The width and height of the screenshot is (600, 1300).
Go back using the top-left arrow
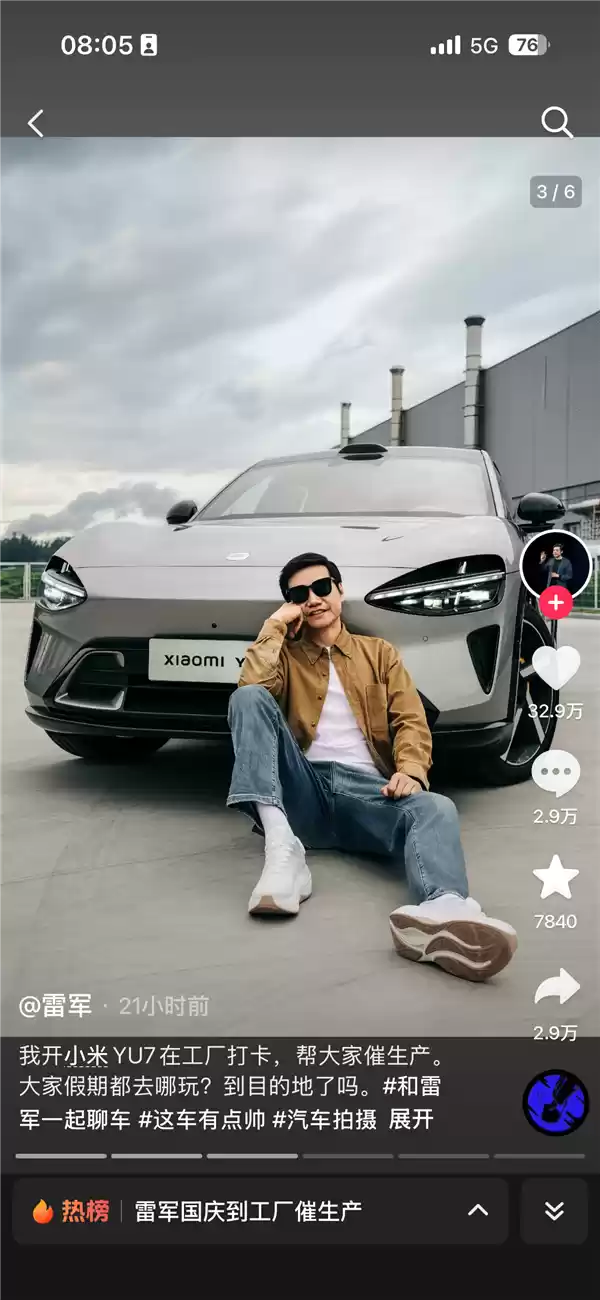(x=36, y=123)
